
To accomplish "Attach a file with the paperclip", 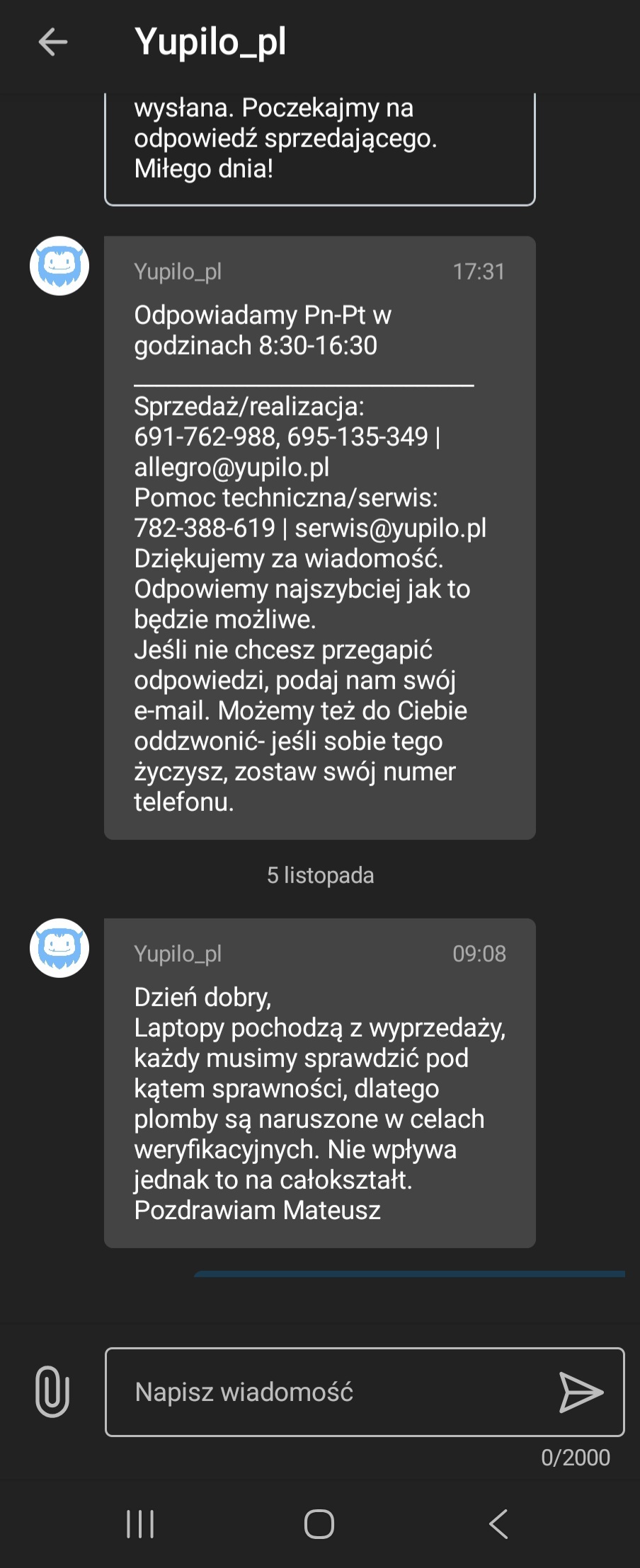I will click(x=52, y=1391).
